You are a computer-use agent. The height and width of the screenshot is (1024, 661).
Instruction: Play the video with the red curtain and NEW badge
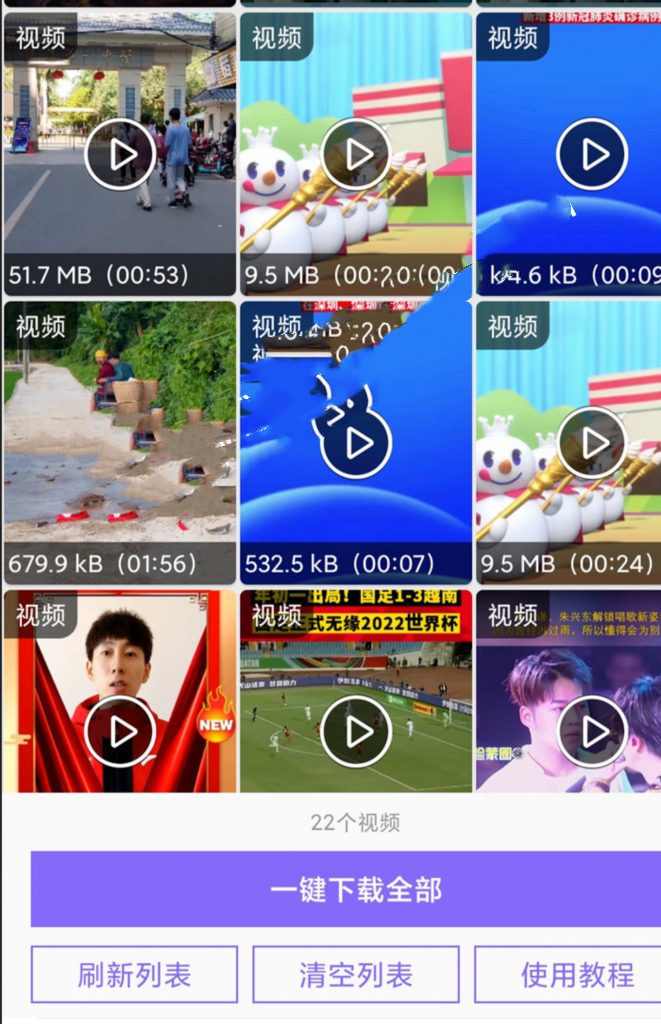pos(120,732)
